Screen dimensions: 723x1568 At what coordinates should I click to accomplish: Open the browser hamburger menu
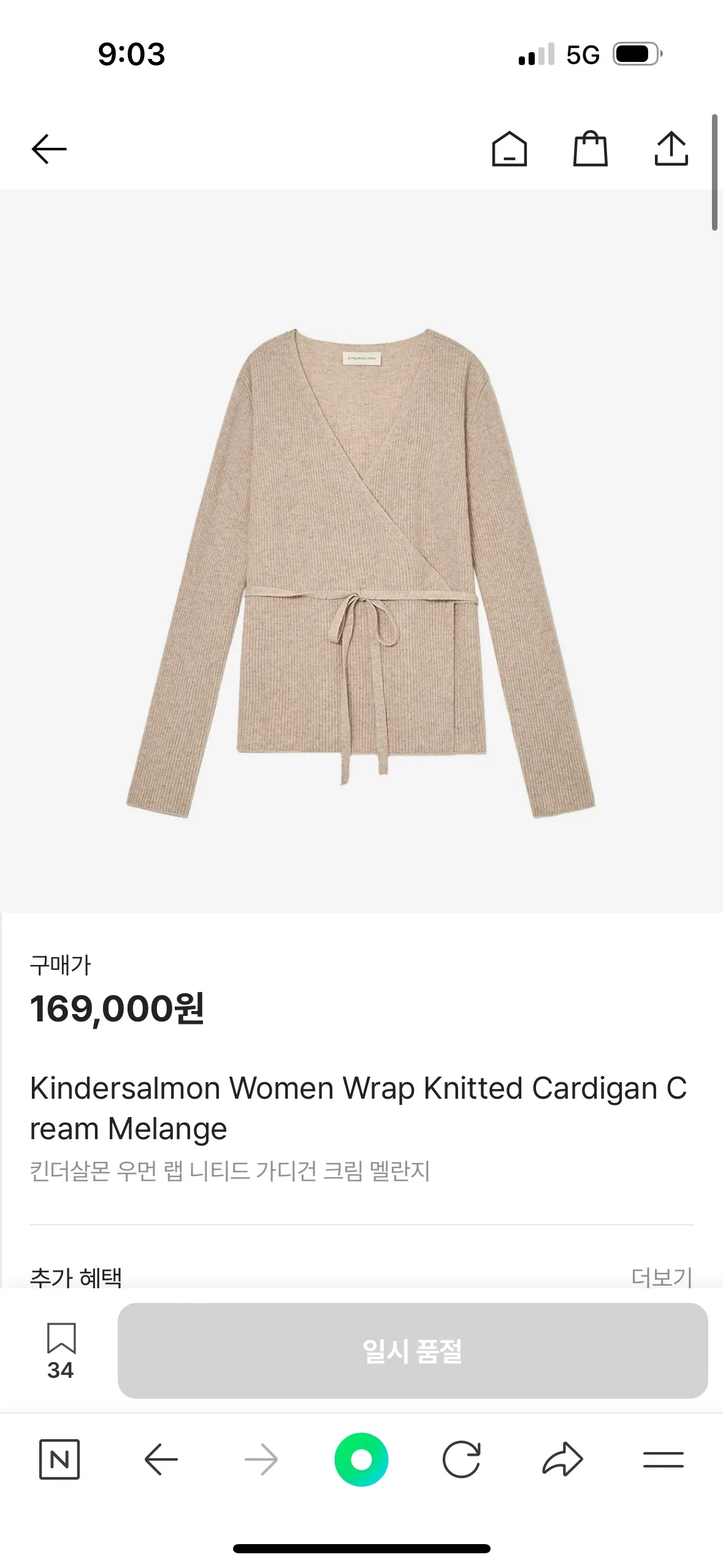(664, 1459)
